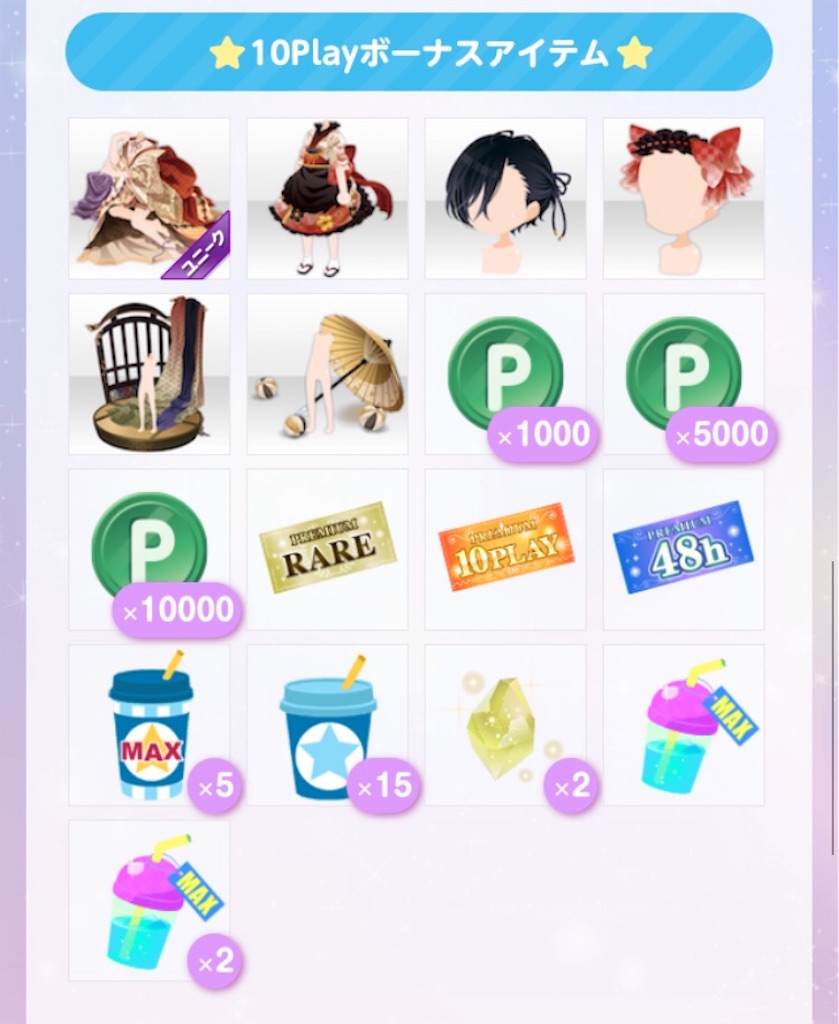View the black and red kimono dress item

tap(327, 198)
